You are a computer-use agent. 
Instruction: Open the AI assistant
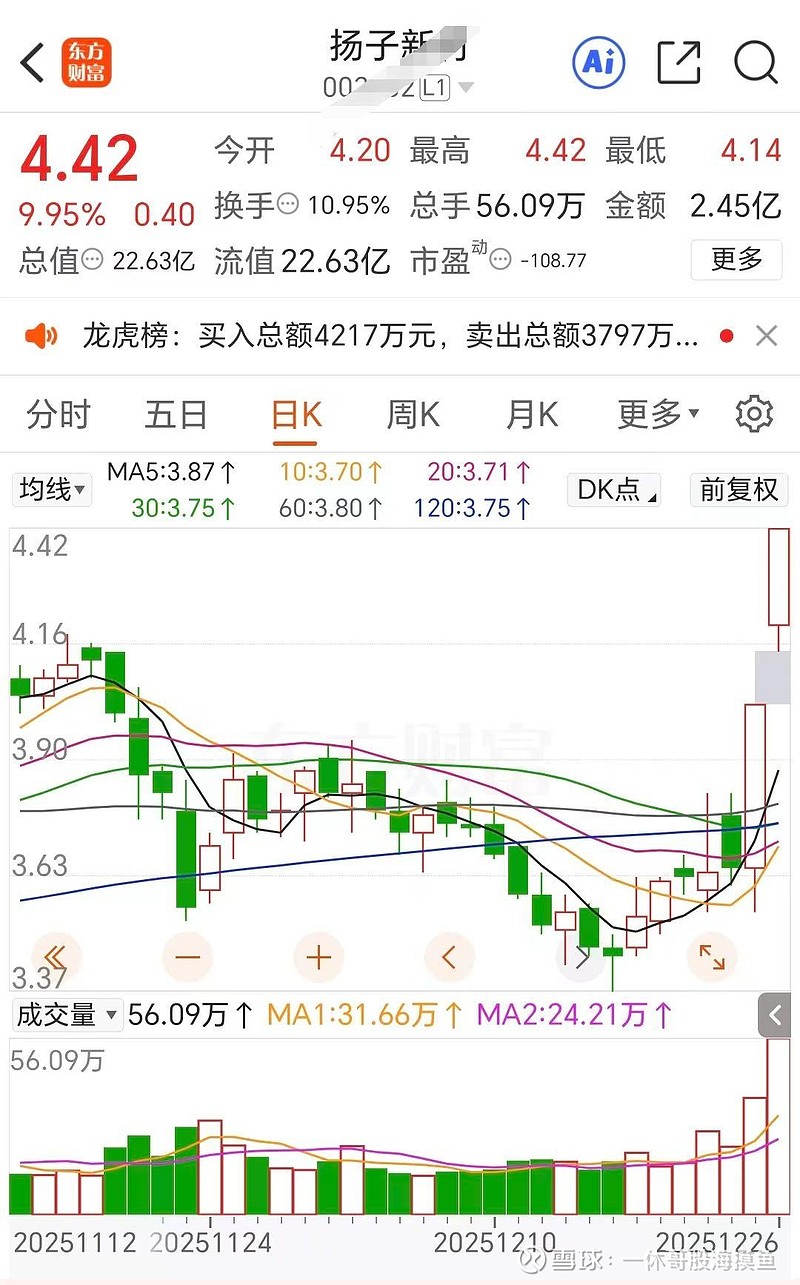click(x=598, y=62)
